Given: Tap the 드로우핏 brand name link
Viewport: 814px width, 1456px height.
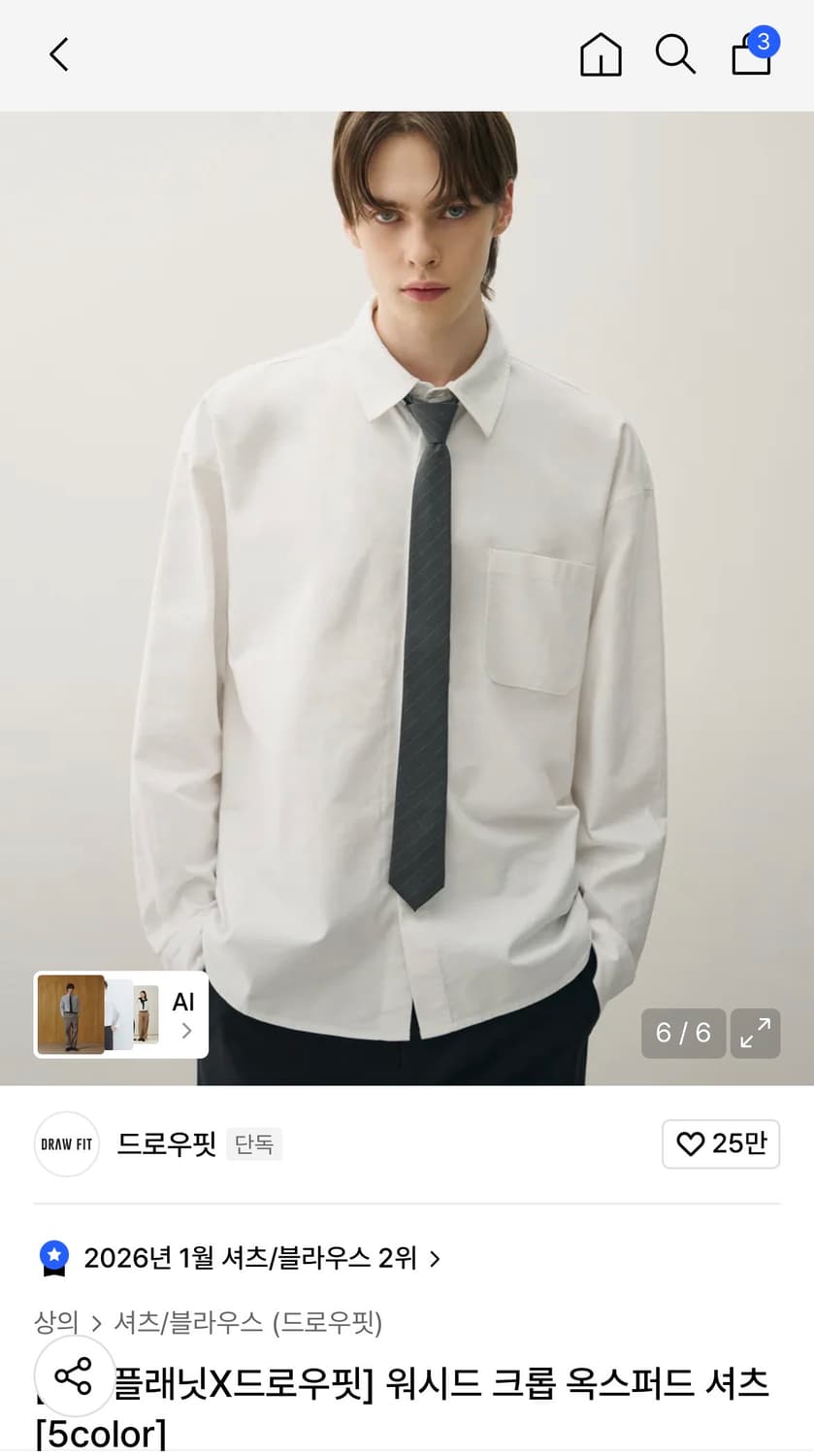Looking at the screenshot, I should [165, 1143].
